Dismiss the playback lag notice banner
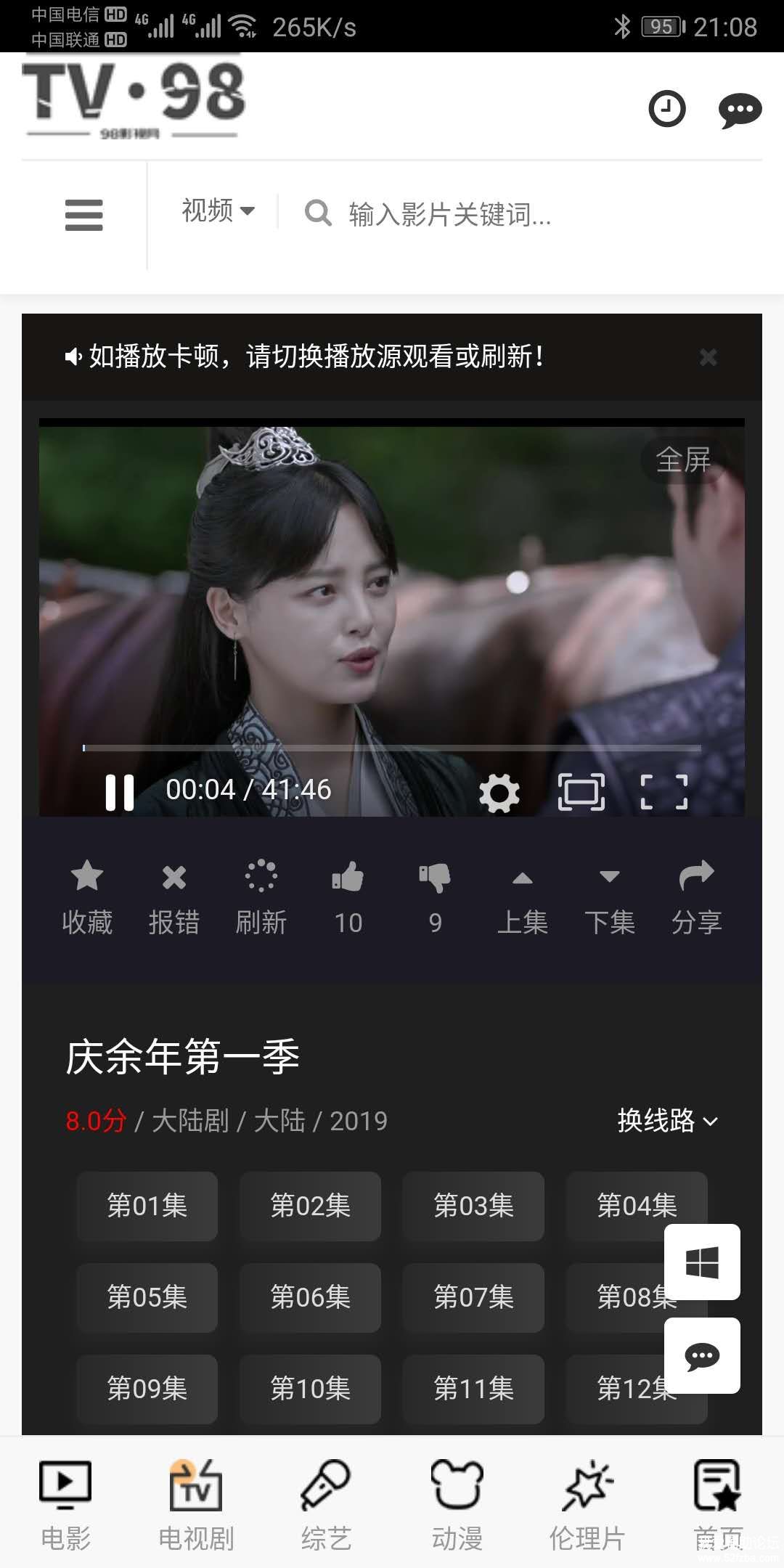 (708, 357)
